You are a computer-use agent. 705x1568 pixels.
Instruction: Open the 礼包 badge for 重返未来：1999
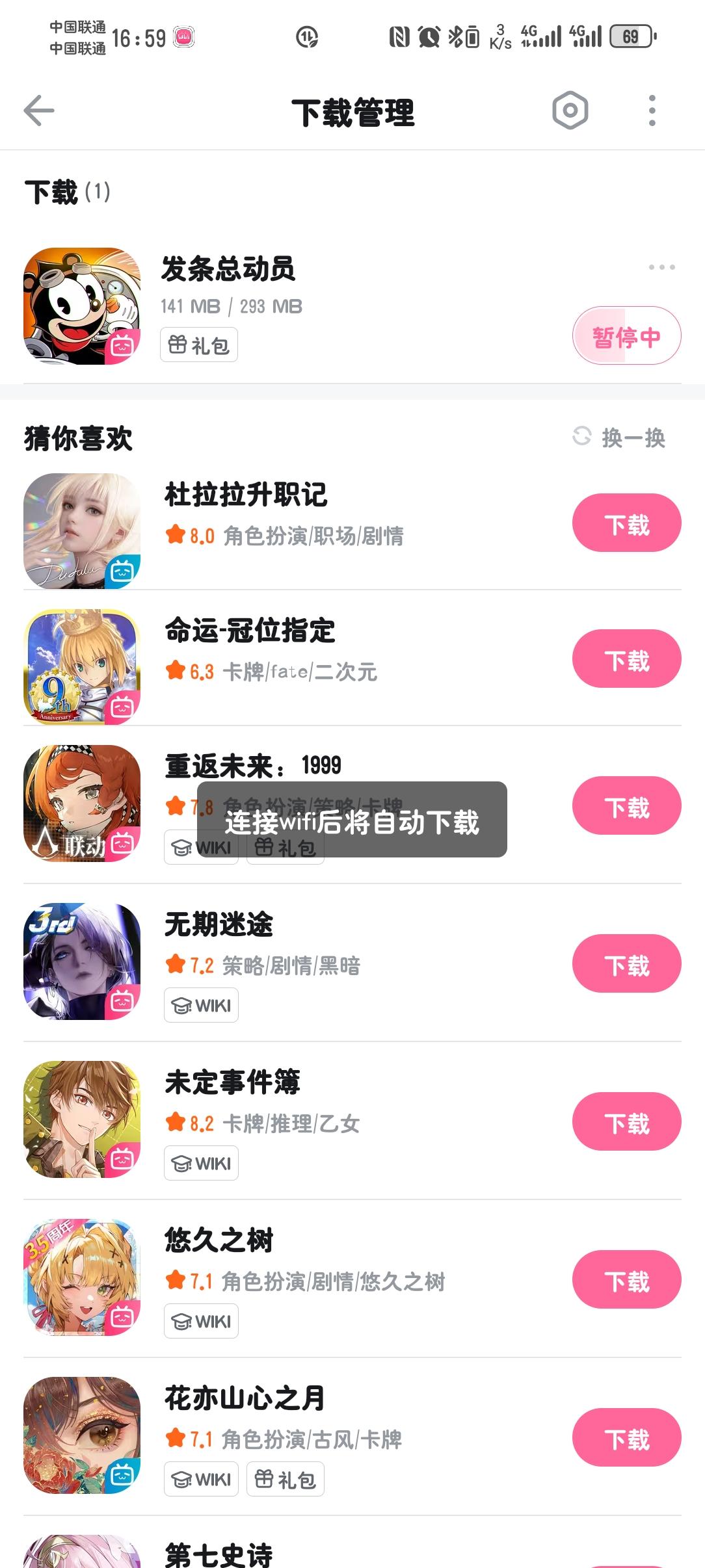click(285, 847)
